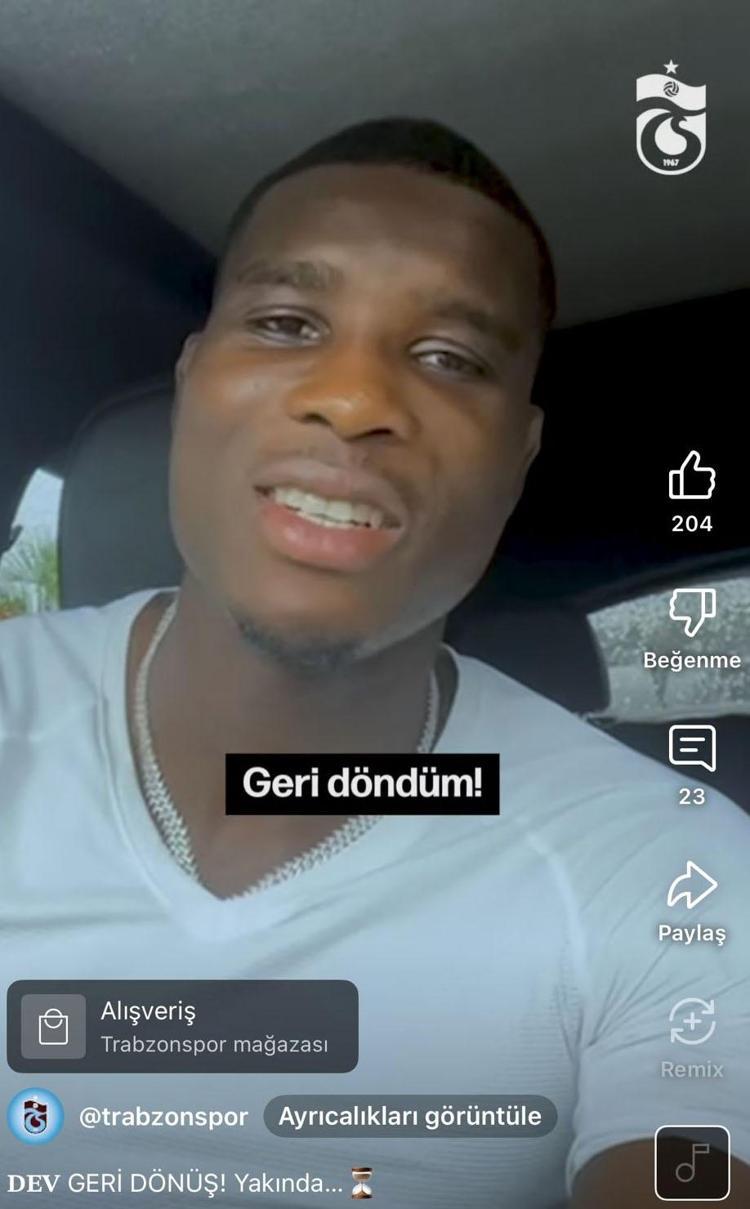750x1209 pixels.
Task: Tap Ayrıcalıkları görüntüle button
Action: (x=410, y=1116)
